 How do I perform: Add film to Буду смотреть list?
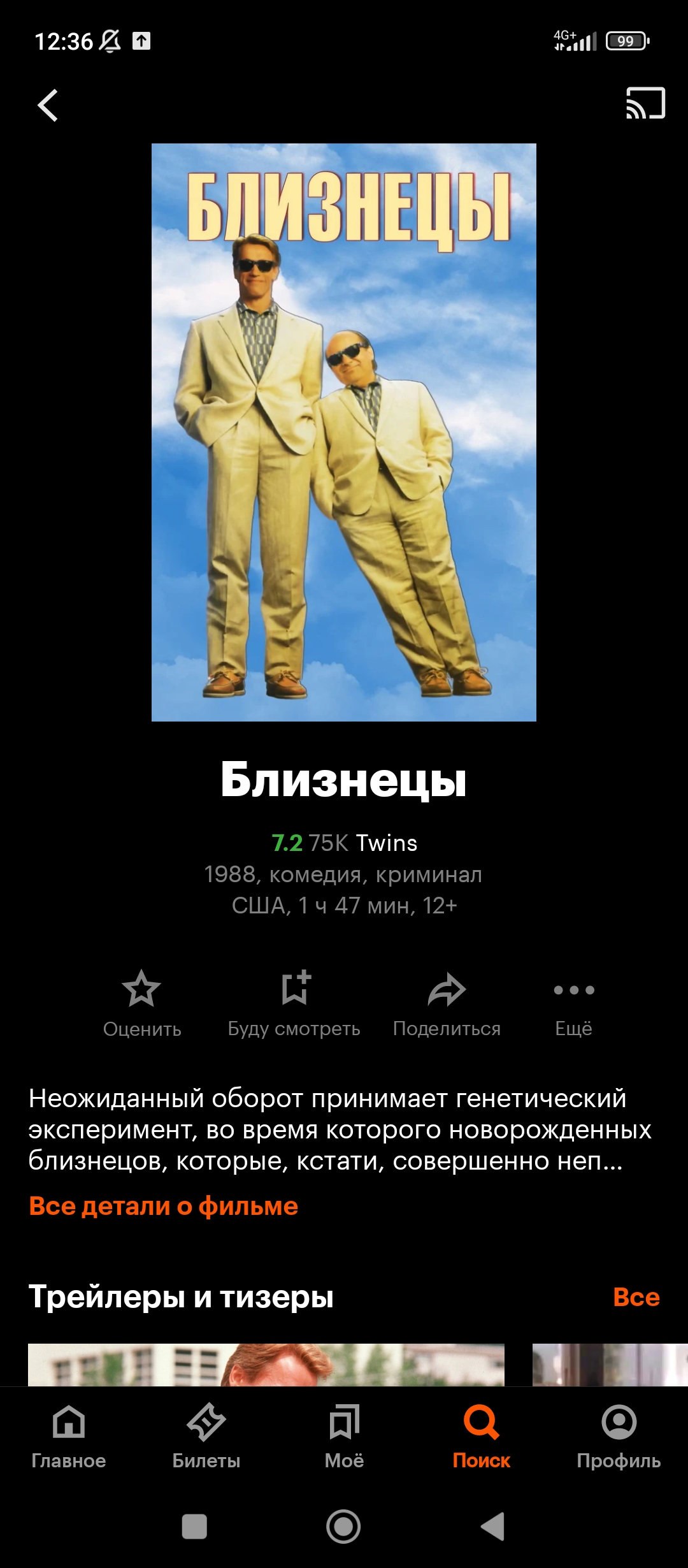pos(294,1004)
